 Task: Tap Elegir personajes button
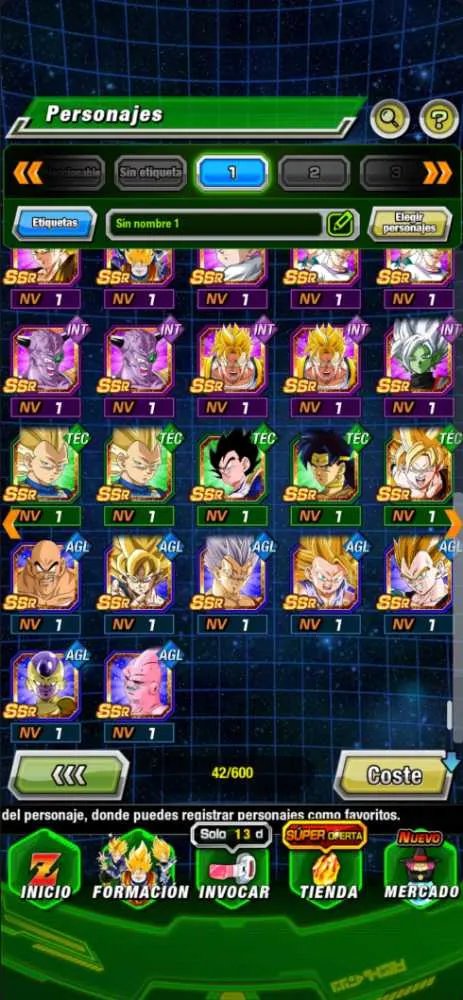click(409, 223)
